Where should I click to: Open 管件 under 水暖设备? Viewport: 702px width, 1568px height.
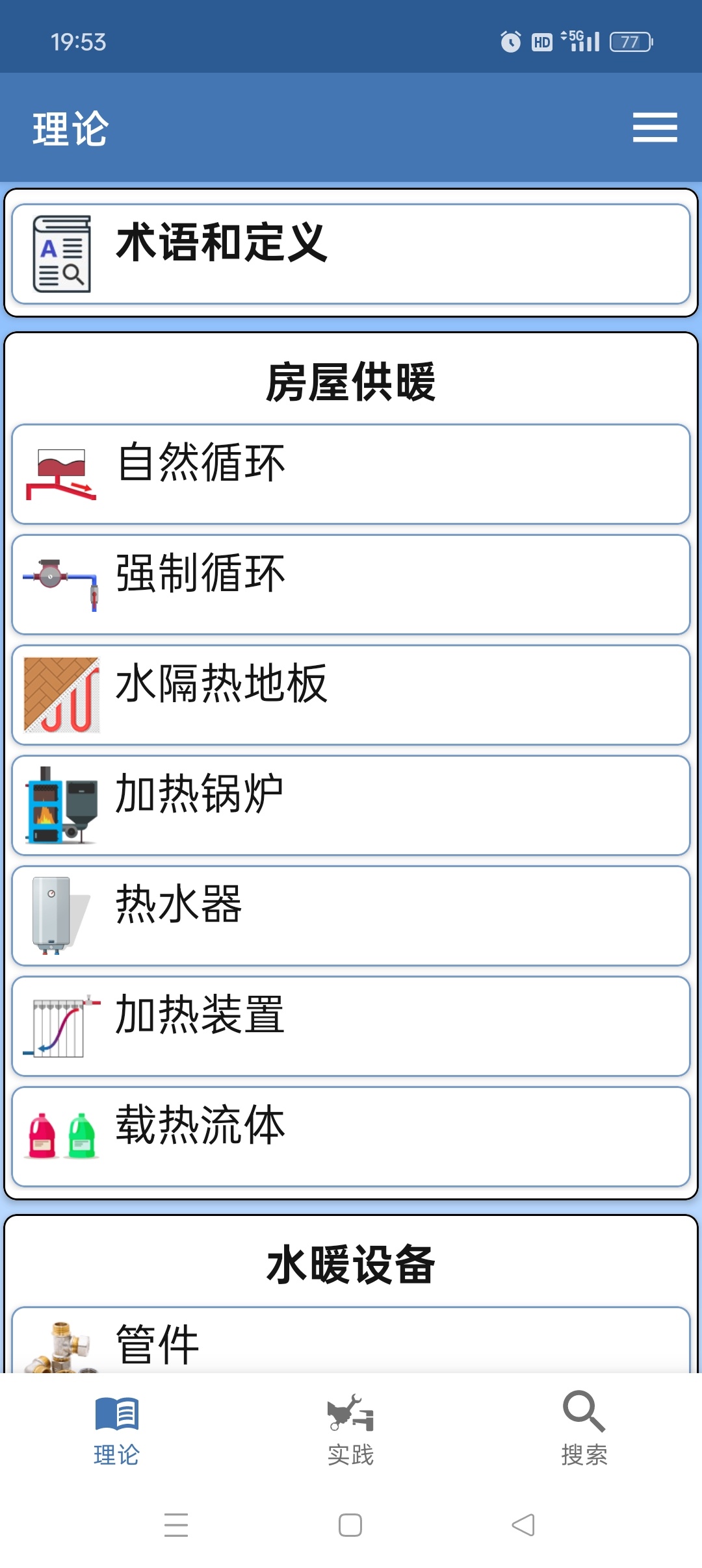click(x=351, y=1342)
